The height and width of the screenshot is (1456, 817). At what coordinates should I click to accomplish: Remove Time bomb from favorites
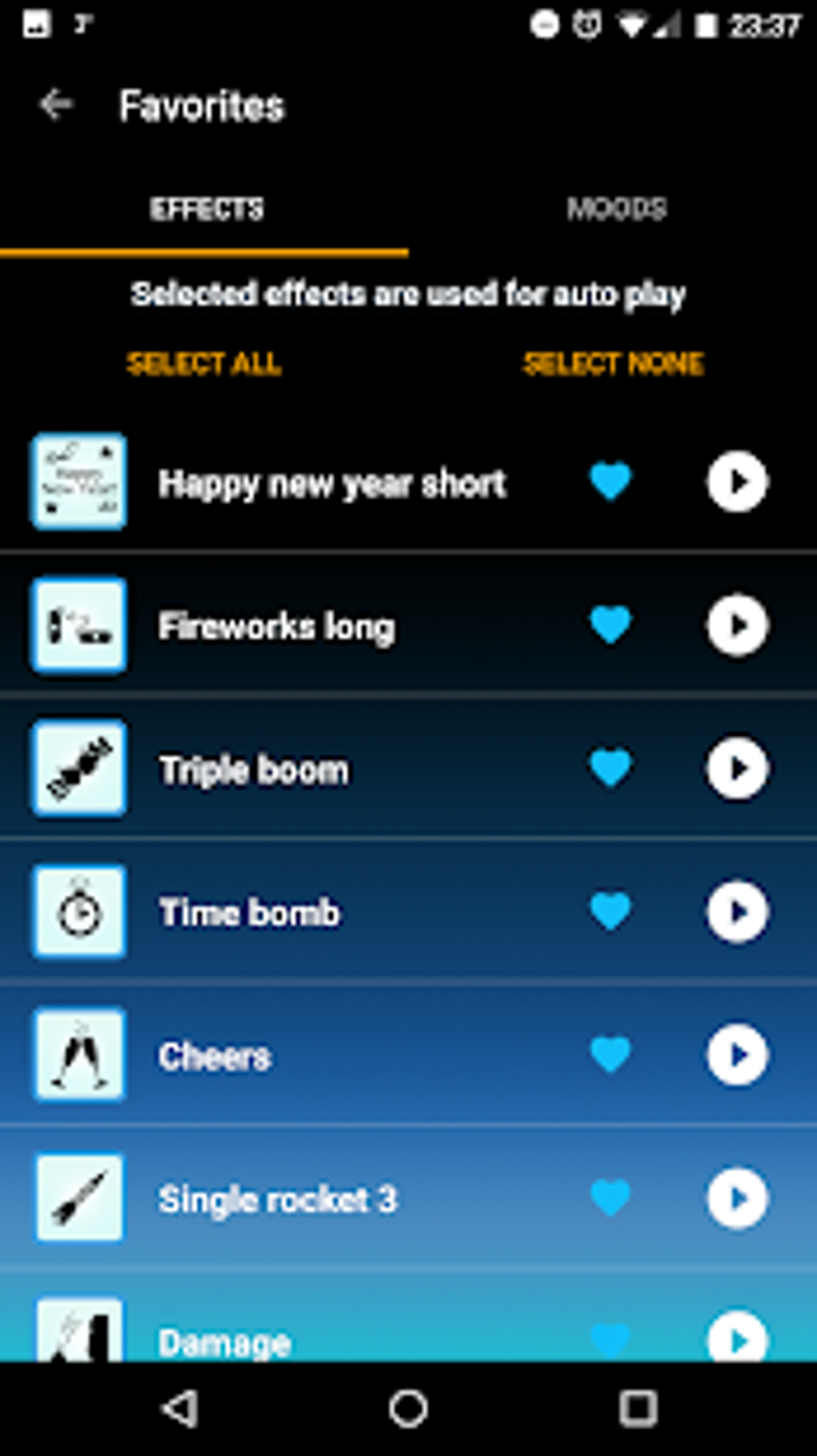tap(610, 912)
